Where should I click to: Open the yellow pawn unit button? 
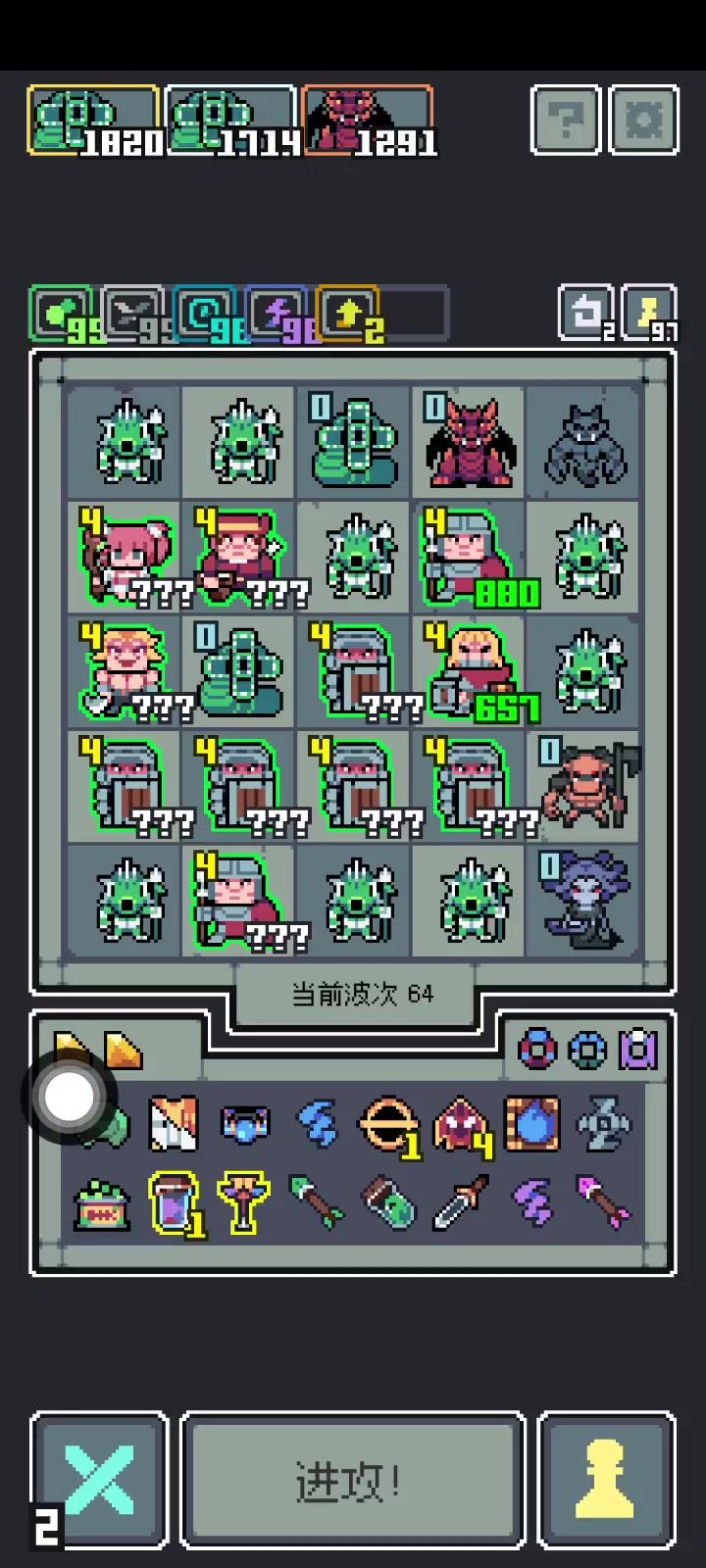pos(607,1481)
